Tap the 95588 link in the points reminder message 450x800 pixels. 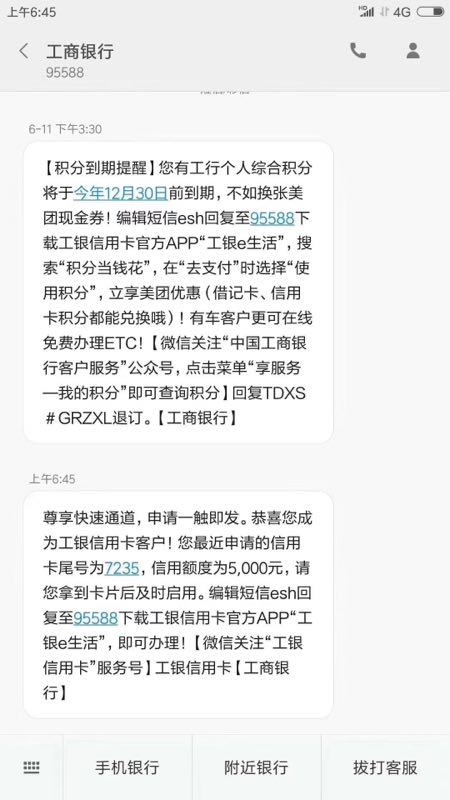pos(272,218)
